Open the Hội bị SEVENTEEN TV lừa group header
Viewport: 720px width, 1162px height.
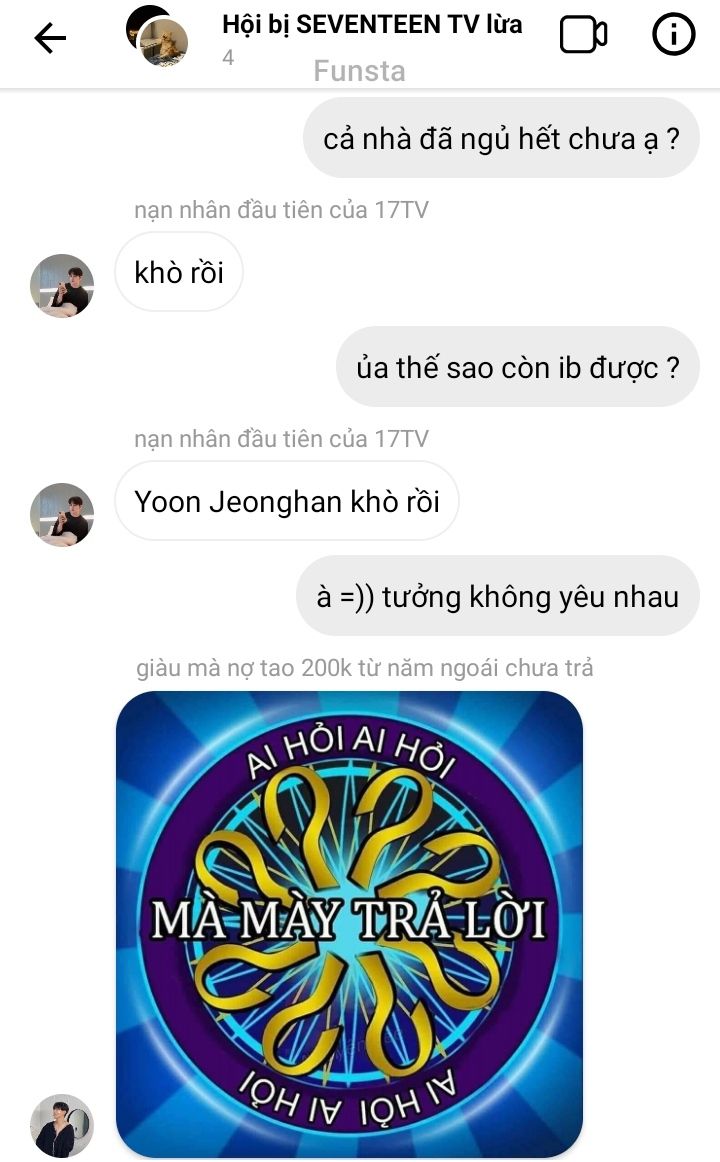click(371, 26)
